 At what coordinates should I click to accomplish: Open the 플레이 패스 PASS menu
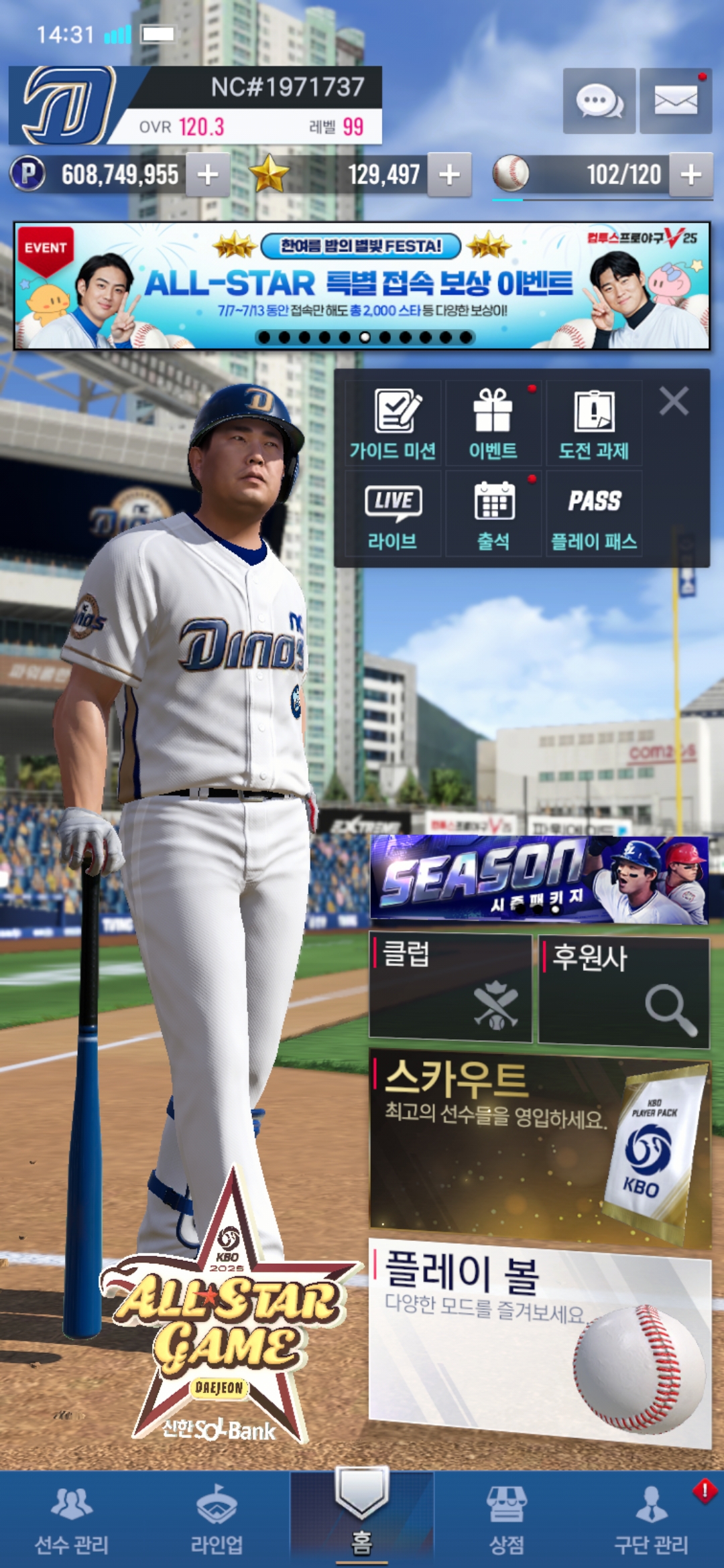pos(594,515)
